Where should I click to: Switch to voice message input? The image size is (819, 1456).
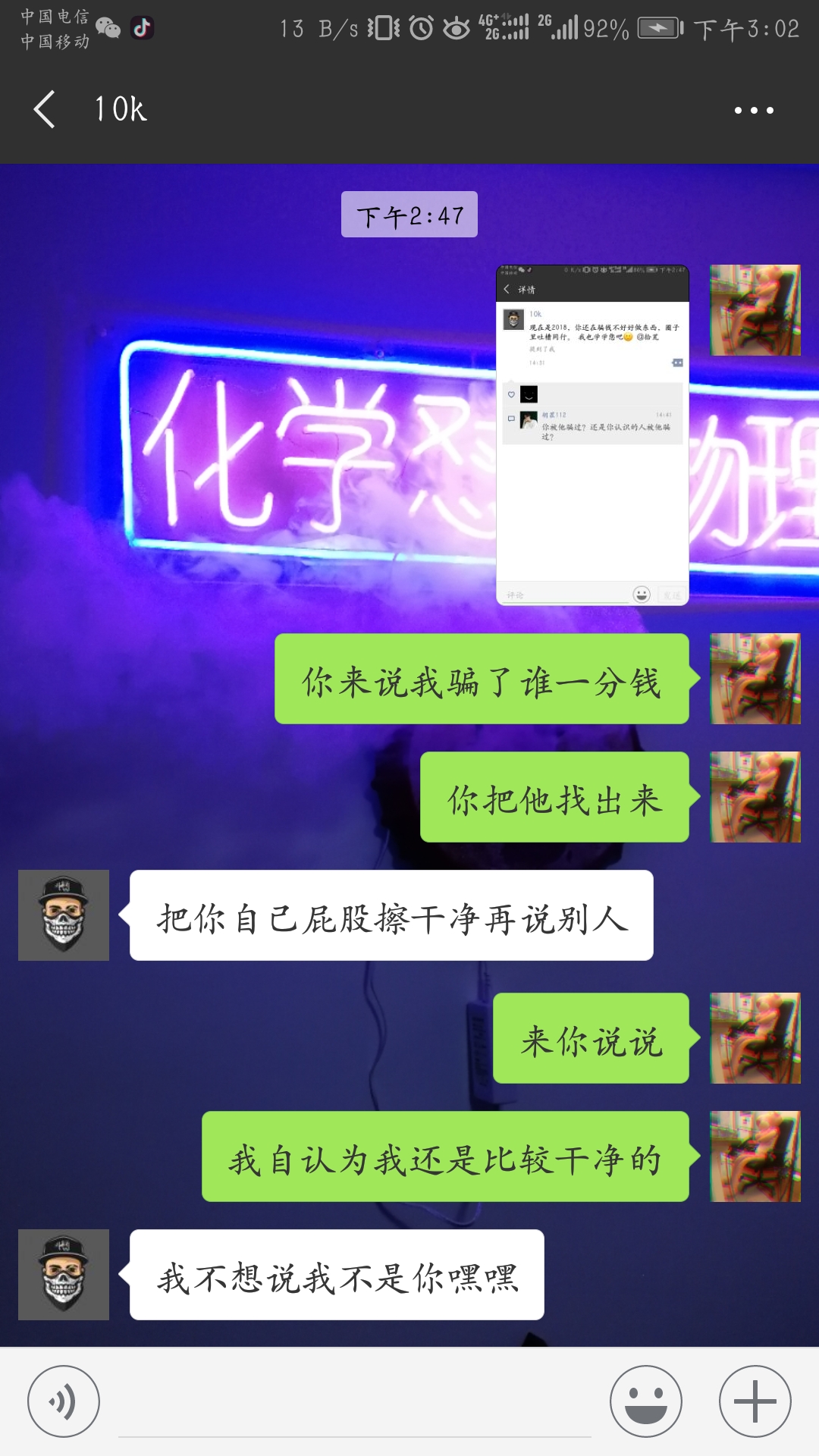pyautogui.click(x=63, y=1401)
